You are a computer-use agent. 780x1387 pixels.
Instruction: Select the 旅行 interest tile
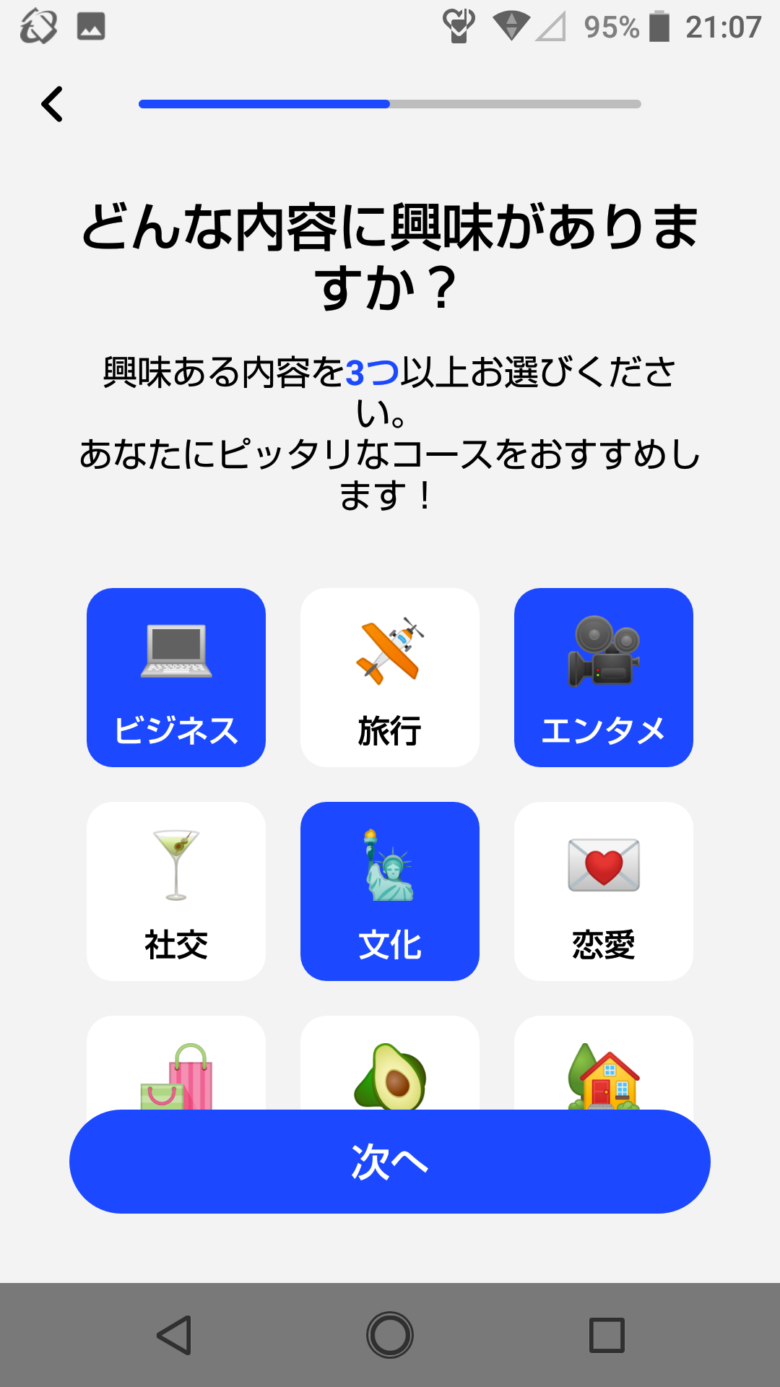click(390, 677)
